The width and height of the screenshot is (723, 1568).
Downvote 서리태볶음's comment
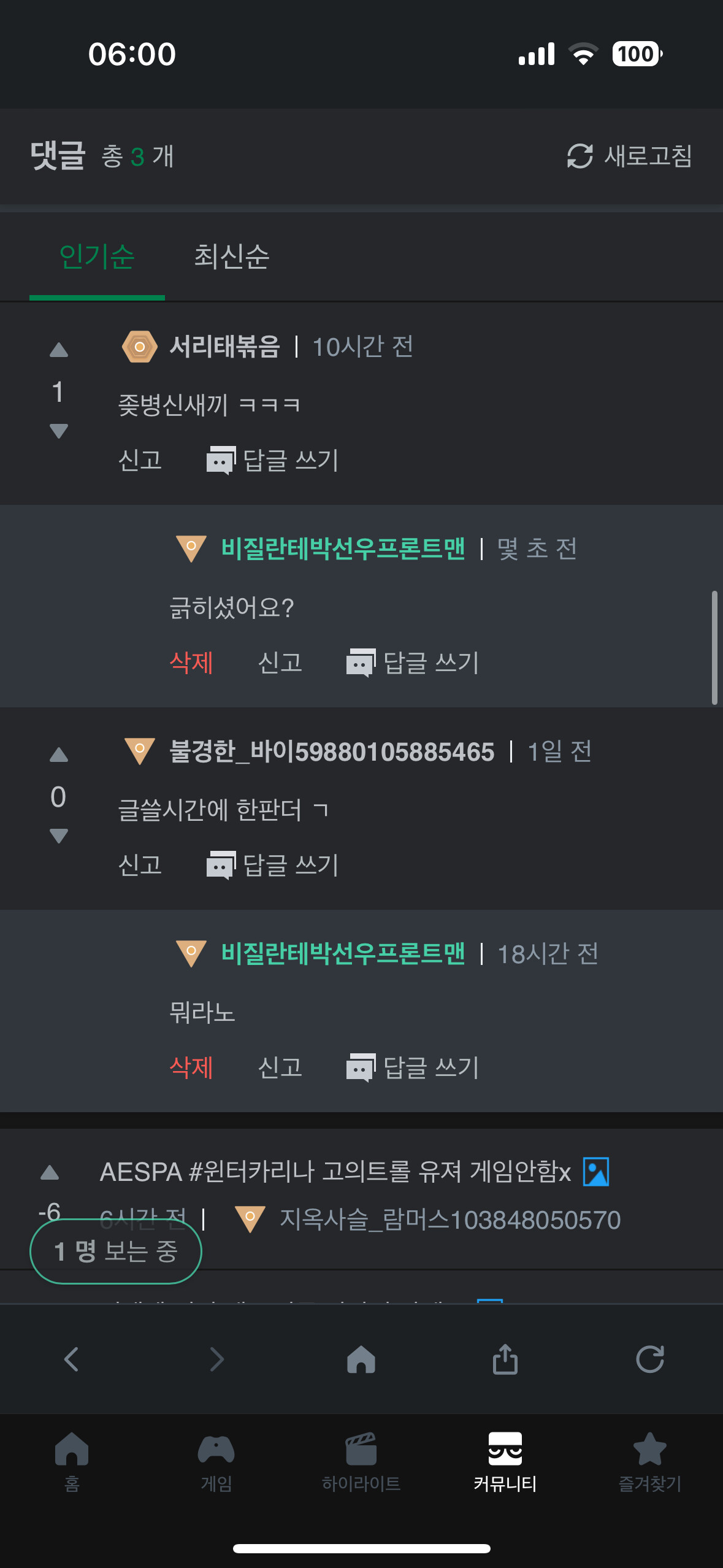[x=59, y=431]
